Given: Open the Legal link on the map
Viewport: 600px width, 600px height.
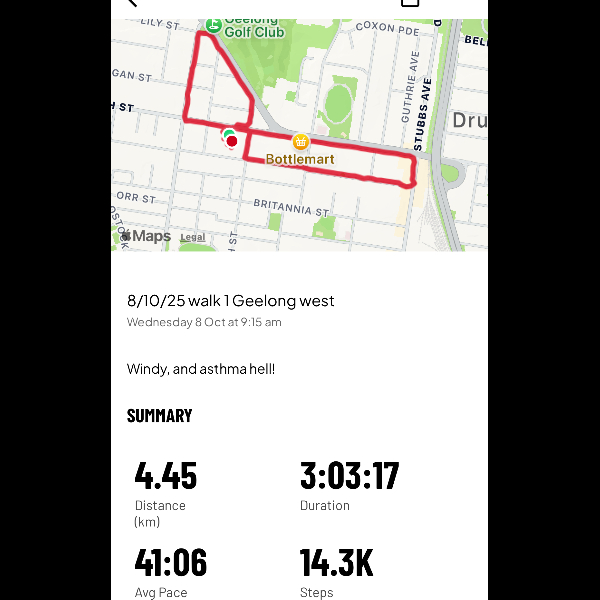Looking at the screenshot, I should click(x=193, y=237).
